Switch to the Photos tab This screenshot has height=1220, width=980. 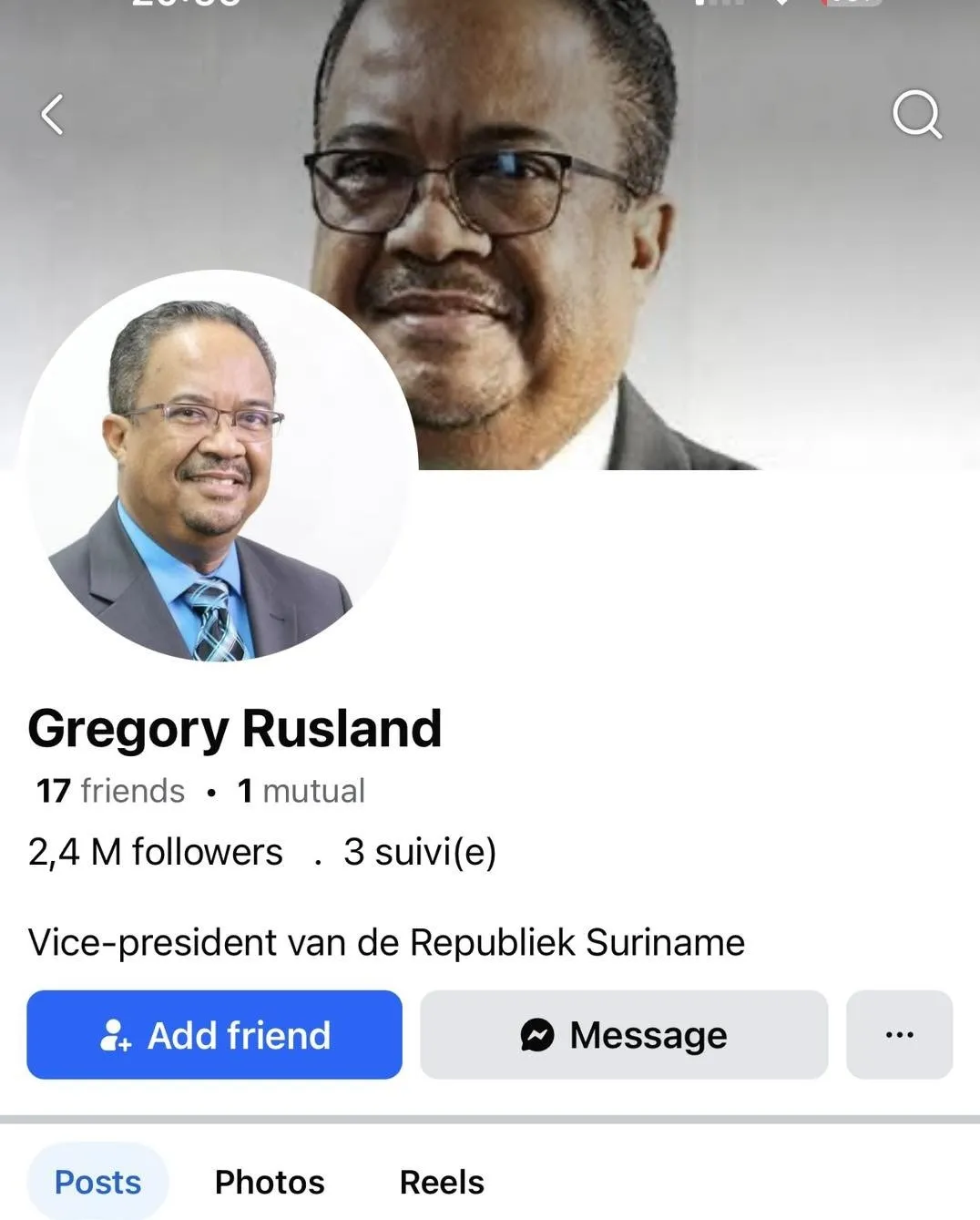click(270, 1182)
